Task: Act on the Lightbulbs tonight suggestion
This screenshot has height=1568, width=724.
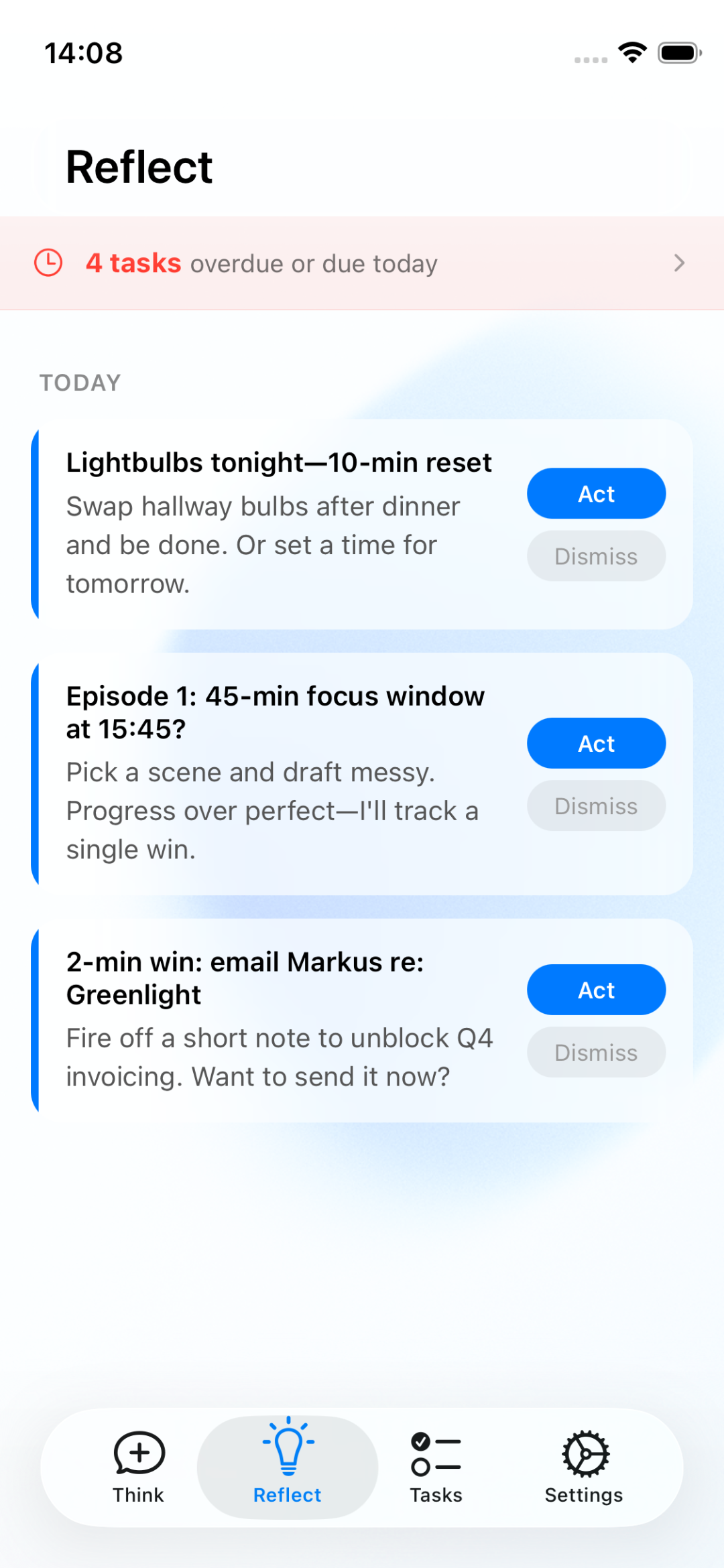Action: point(596,494)
